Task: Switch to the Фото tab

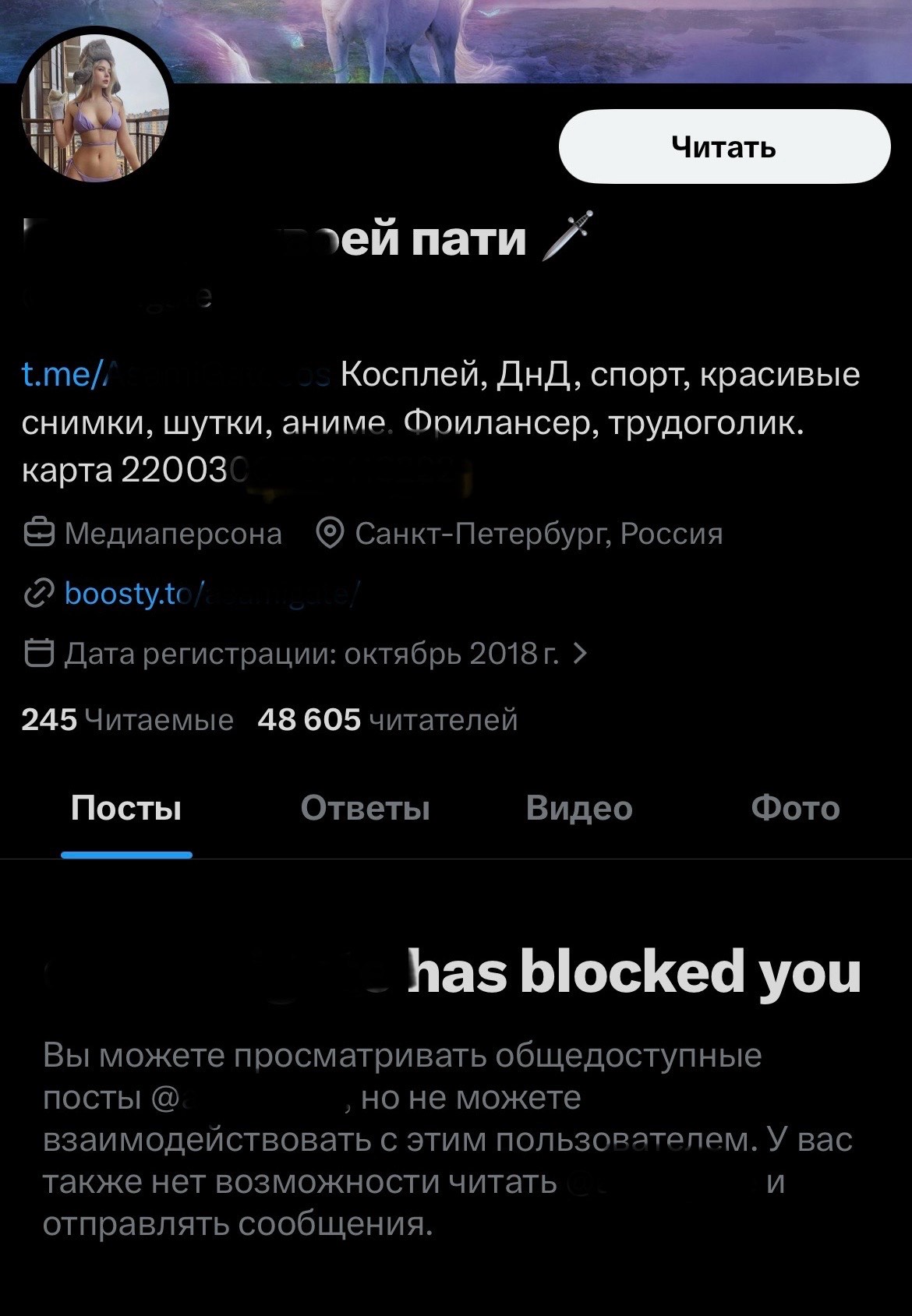Action: point(795,809)
